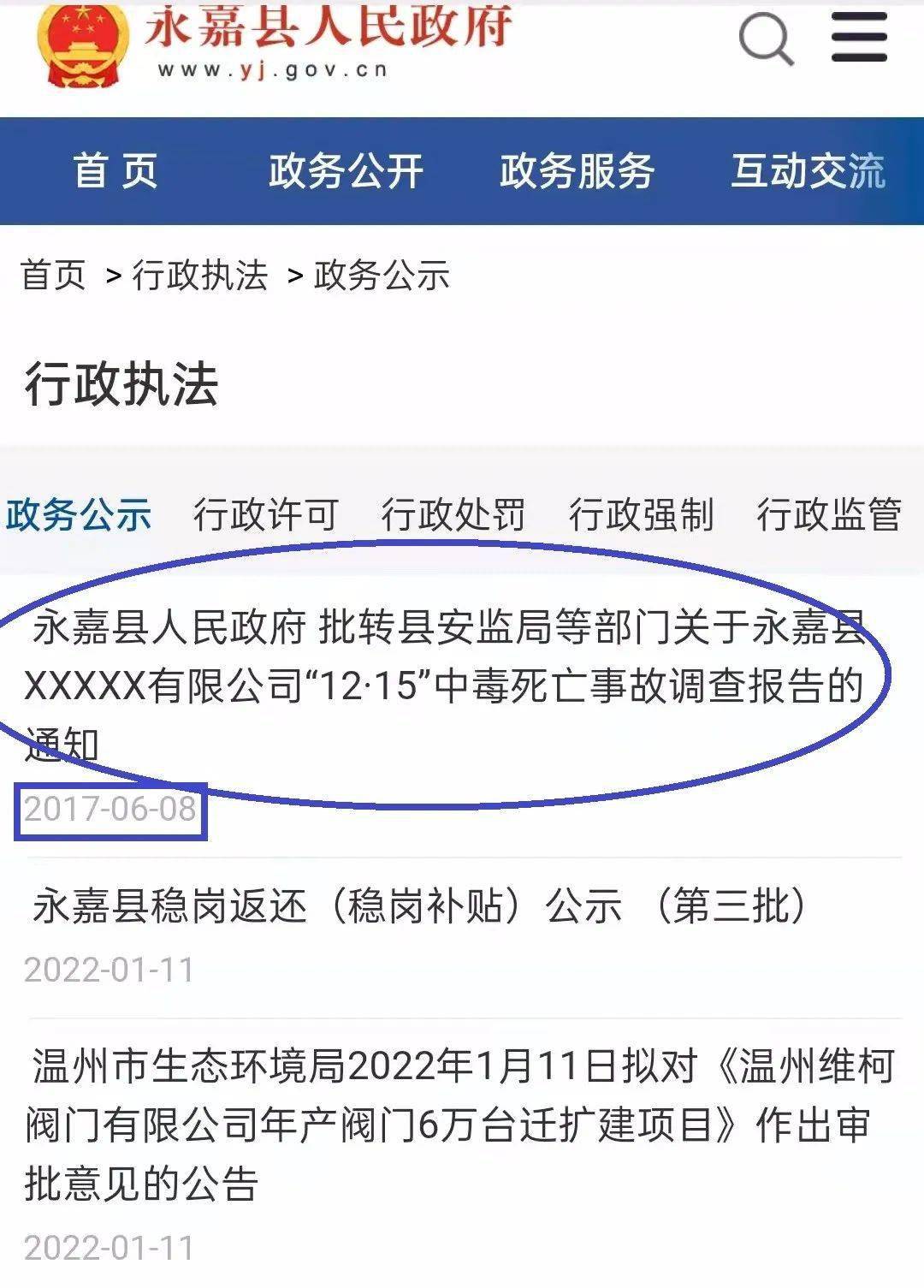Open the hamburger menu

(859, 38)
